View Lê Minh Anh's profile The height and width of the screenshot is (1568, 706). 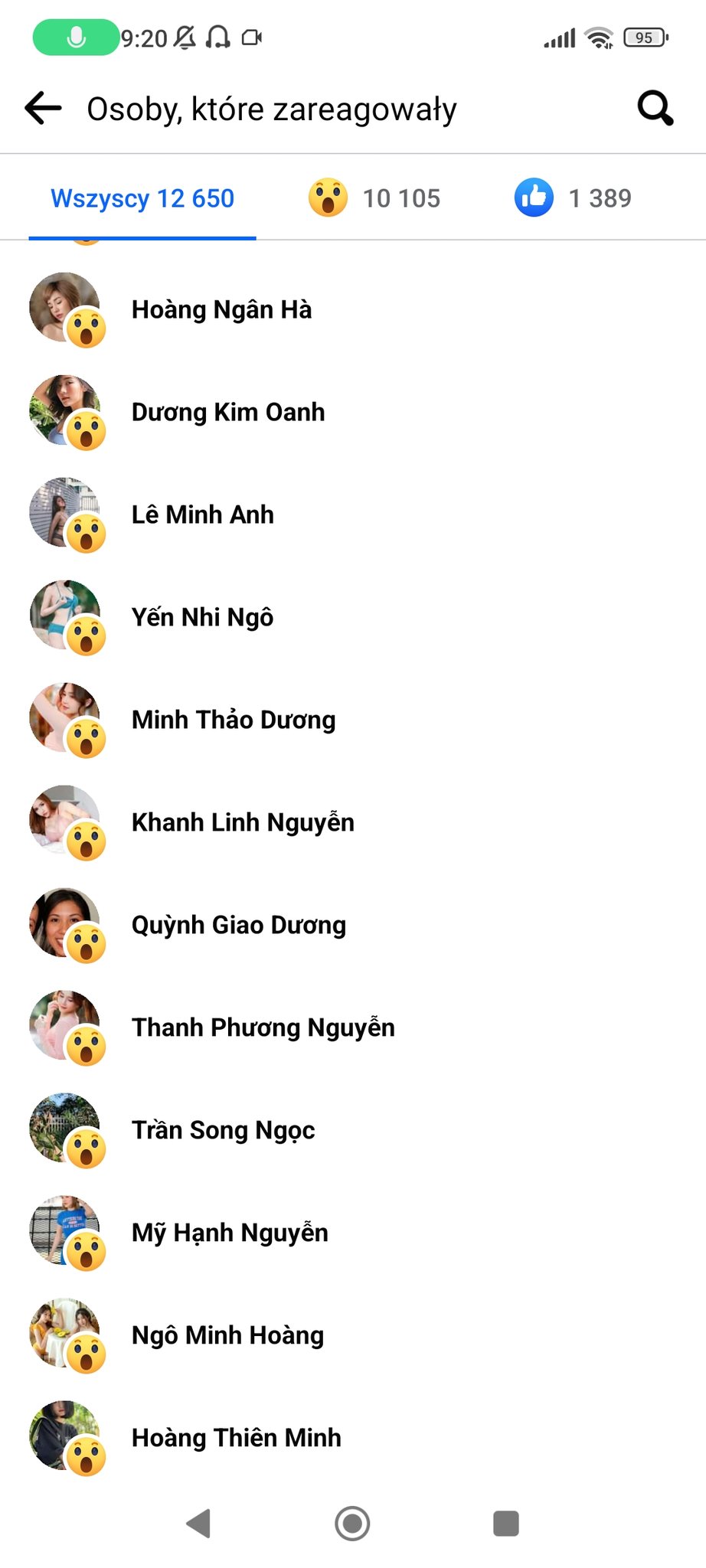(202, 515)
